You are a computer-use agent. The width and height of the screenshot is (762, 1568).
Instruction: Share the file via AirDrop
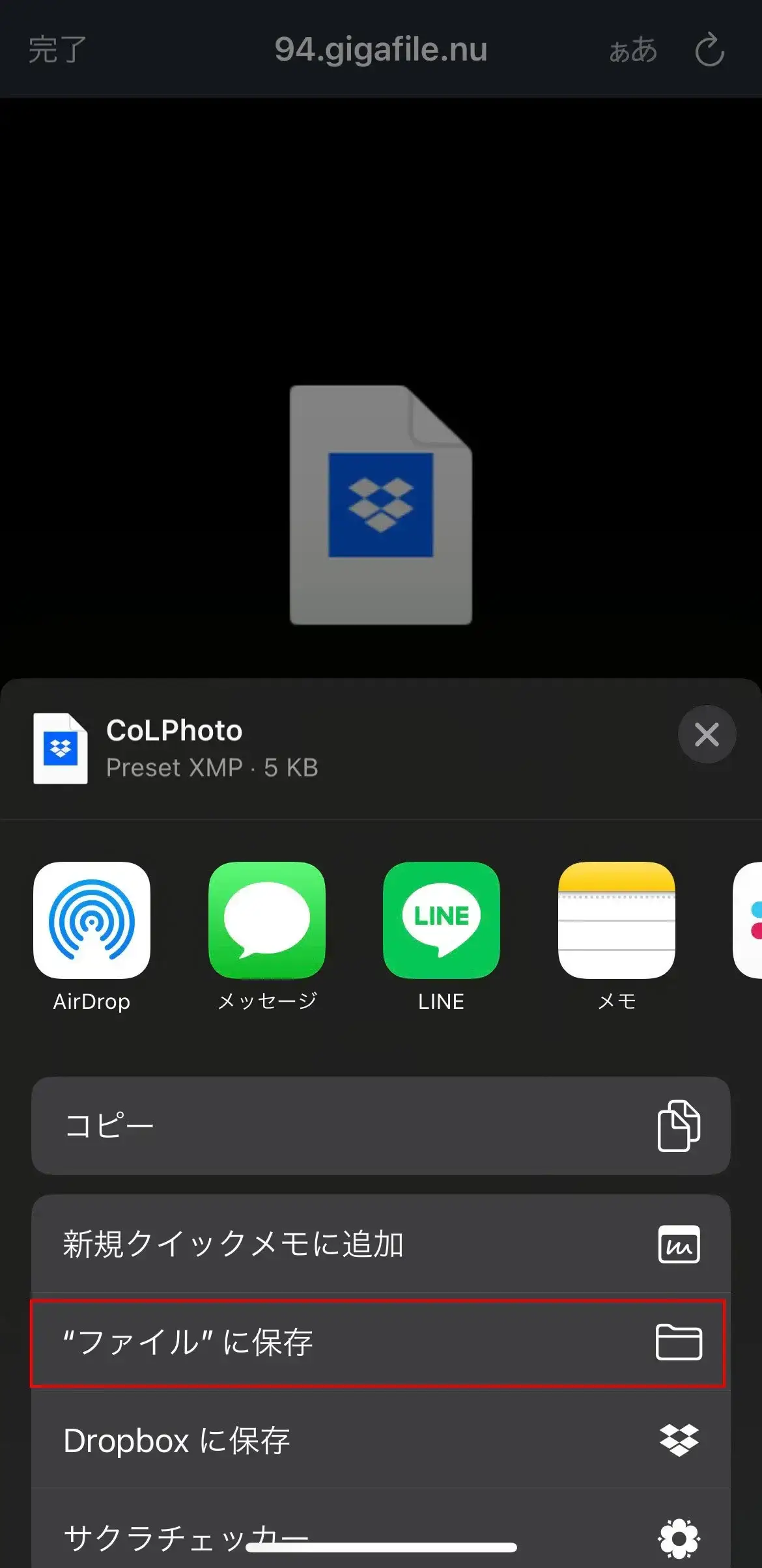point(92,920)
